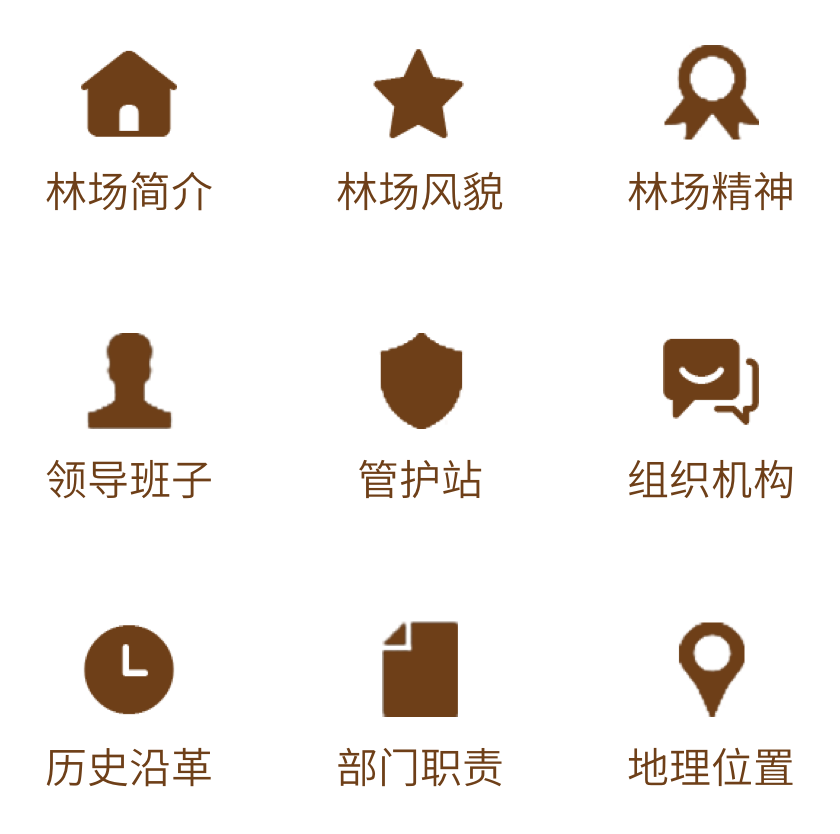Open the 林场简介 tile

coord(129,130)
